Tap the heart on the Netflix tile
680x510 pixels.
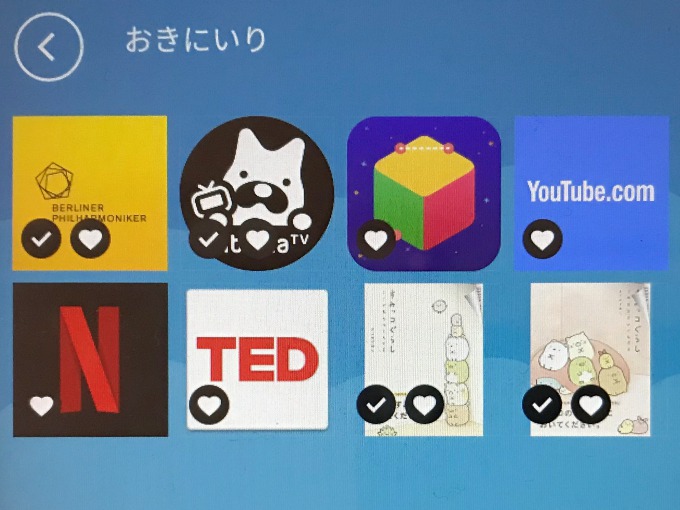point(42,406)
